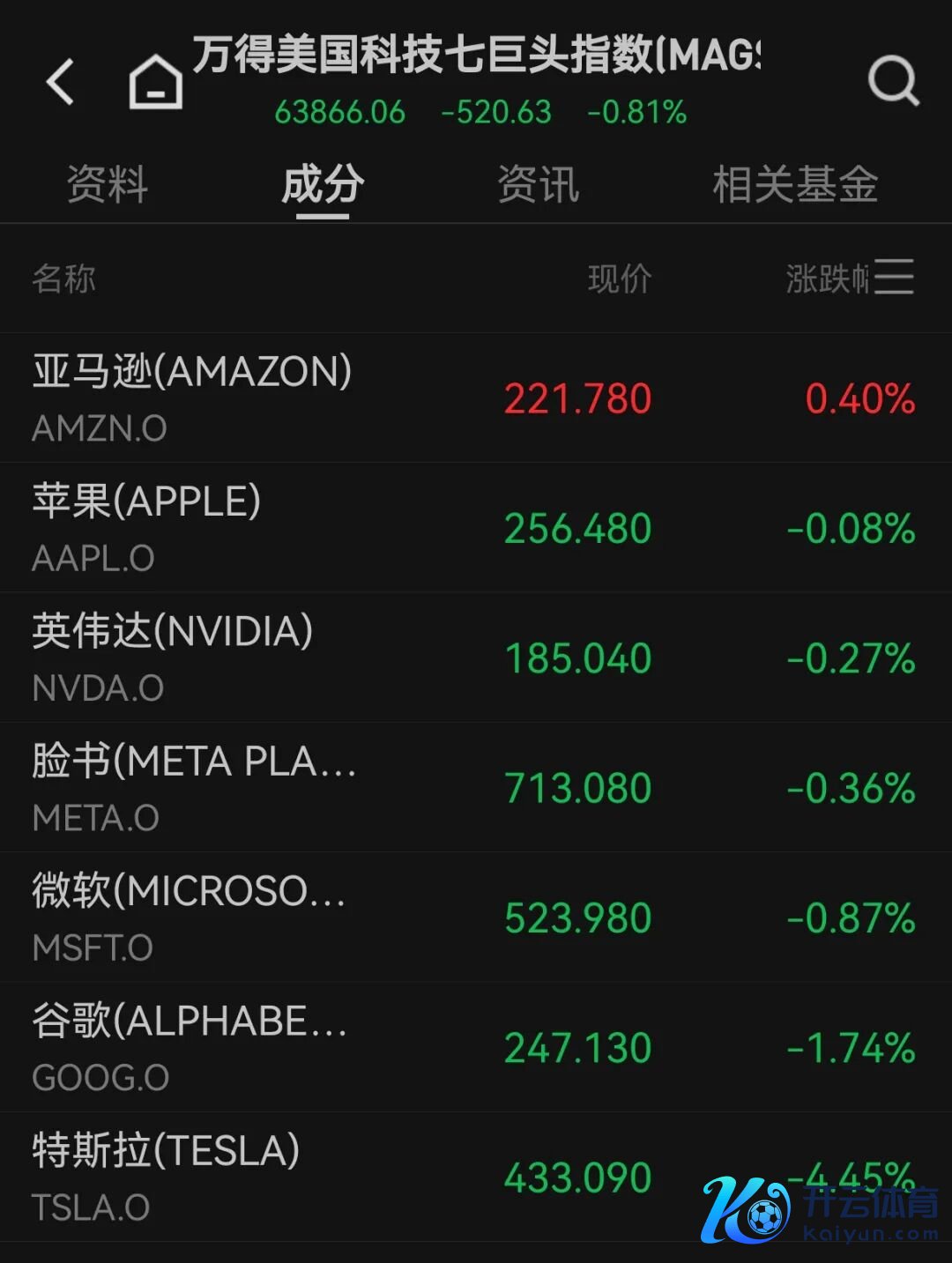
Task: Switch to the 资料 tab
Action: tap(108, 184)
